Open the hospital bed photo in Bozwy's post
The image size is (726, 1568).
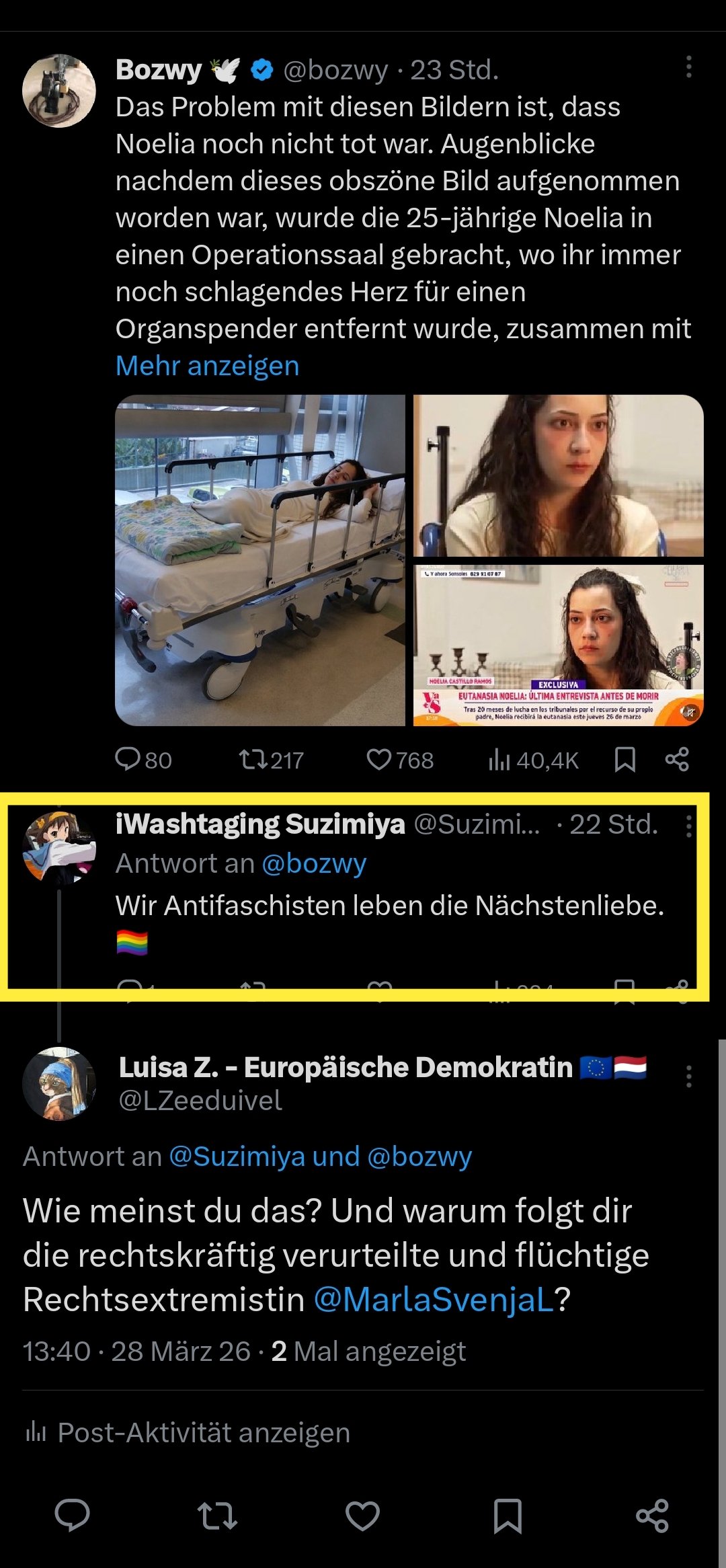click(260, 560)
